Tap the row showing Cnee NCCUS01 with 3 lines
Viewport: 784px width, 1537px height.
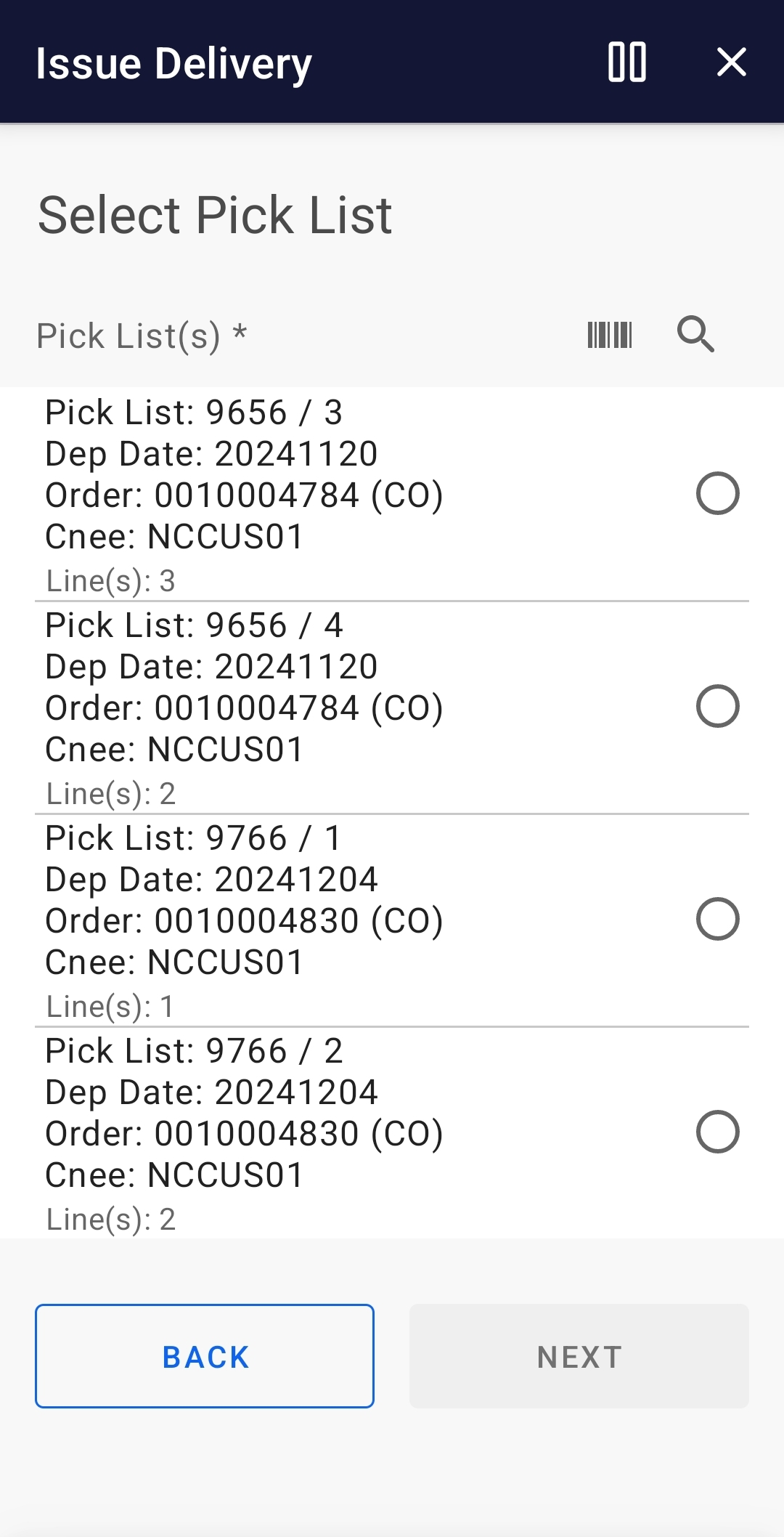(x=290, y=495)
